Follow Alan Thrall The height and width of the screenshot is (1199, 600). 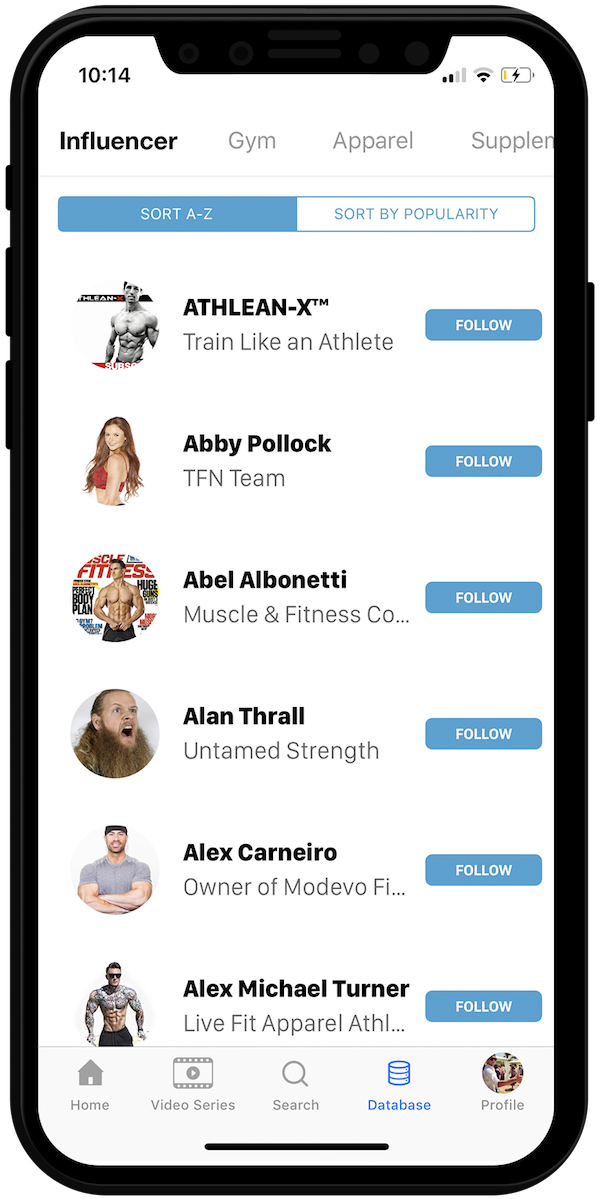click(x=483, y=734)
